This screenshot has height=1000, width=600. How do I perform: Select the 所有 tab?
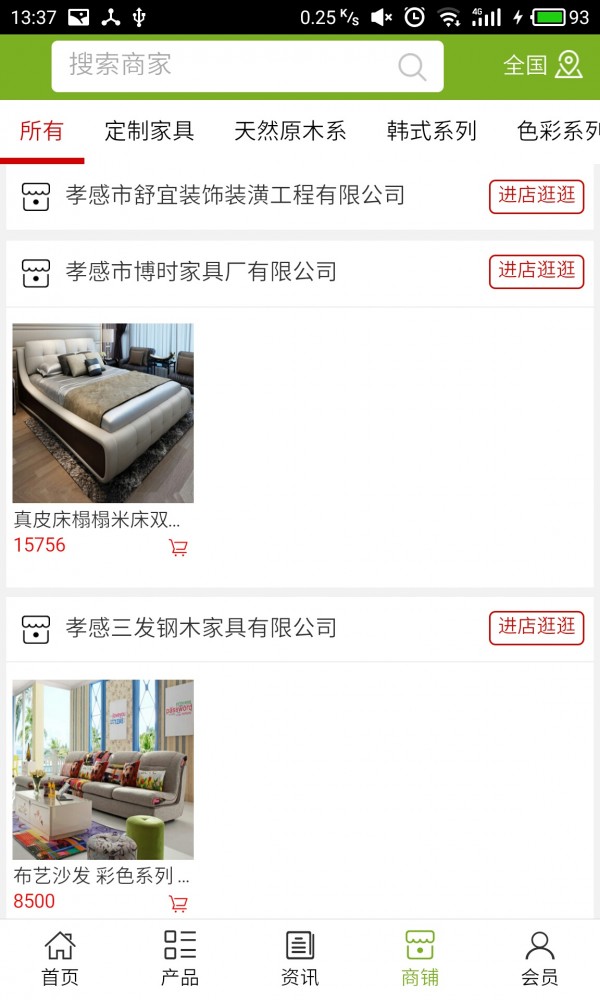pos(41,131)
